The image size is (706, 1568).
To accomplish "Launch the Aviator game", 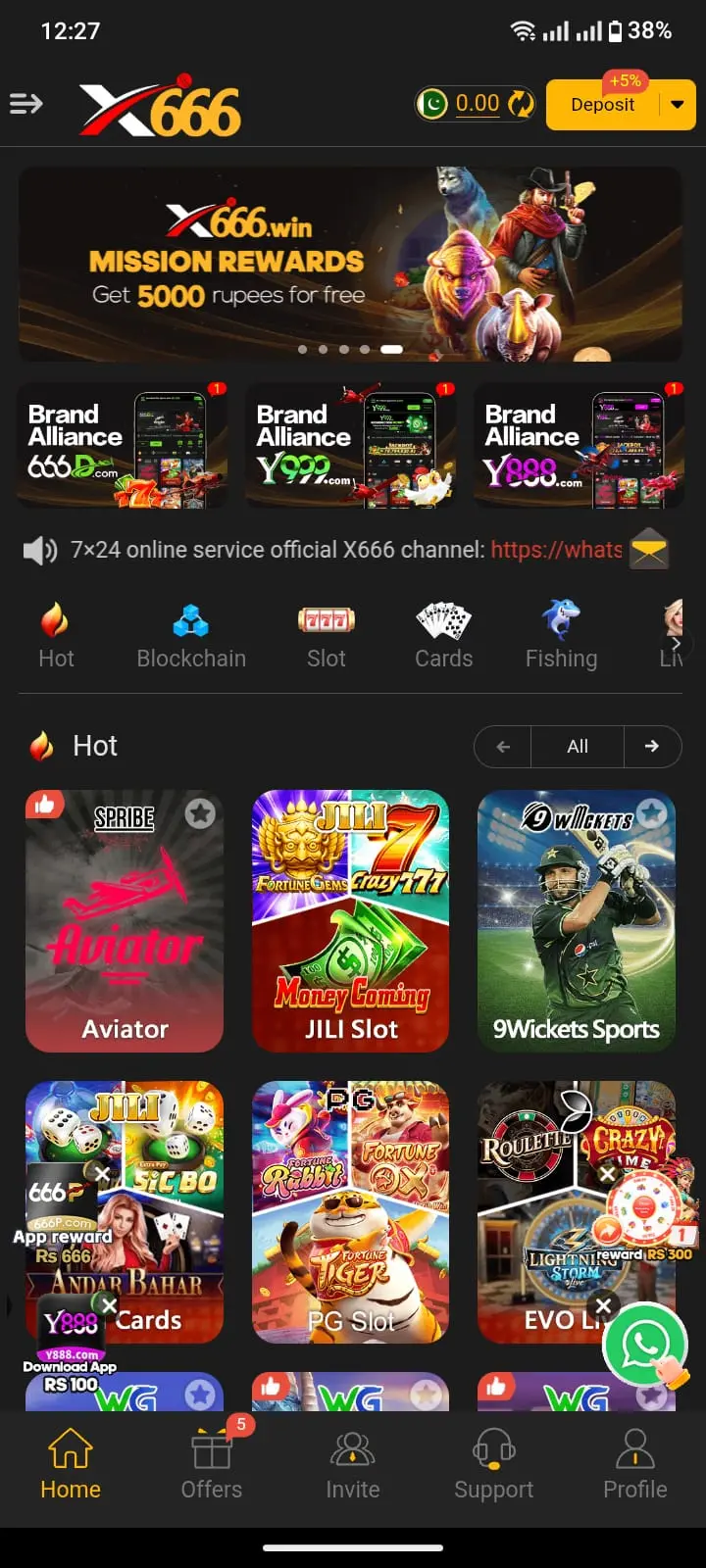I will pyautogui.click(x=125, y=921).
